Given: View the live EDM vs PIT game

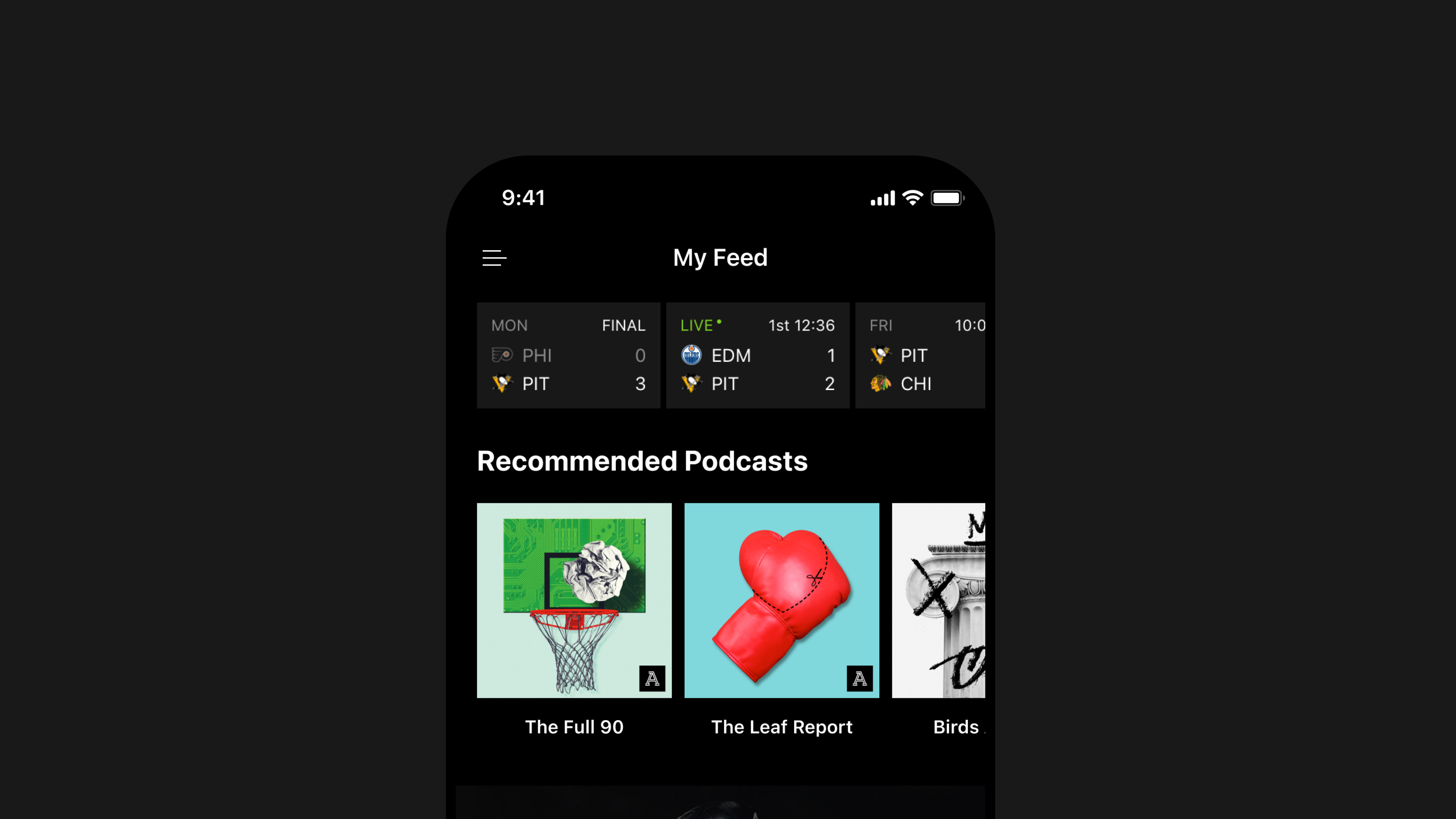Looking at the screenshot, I should click(757, 355).
